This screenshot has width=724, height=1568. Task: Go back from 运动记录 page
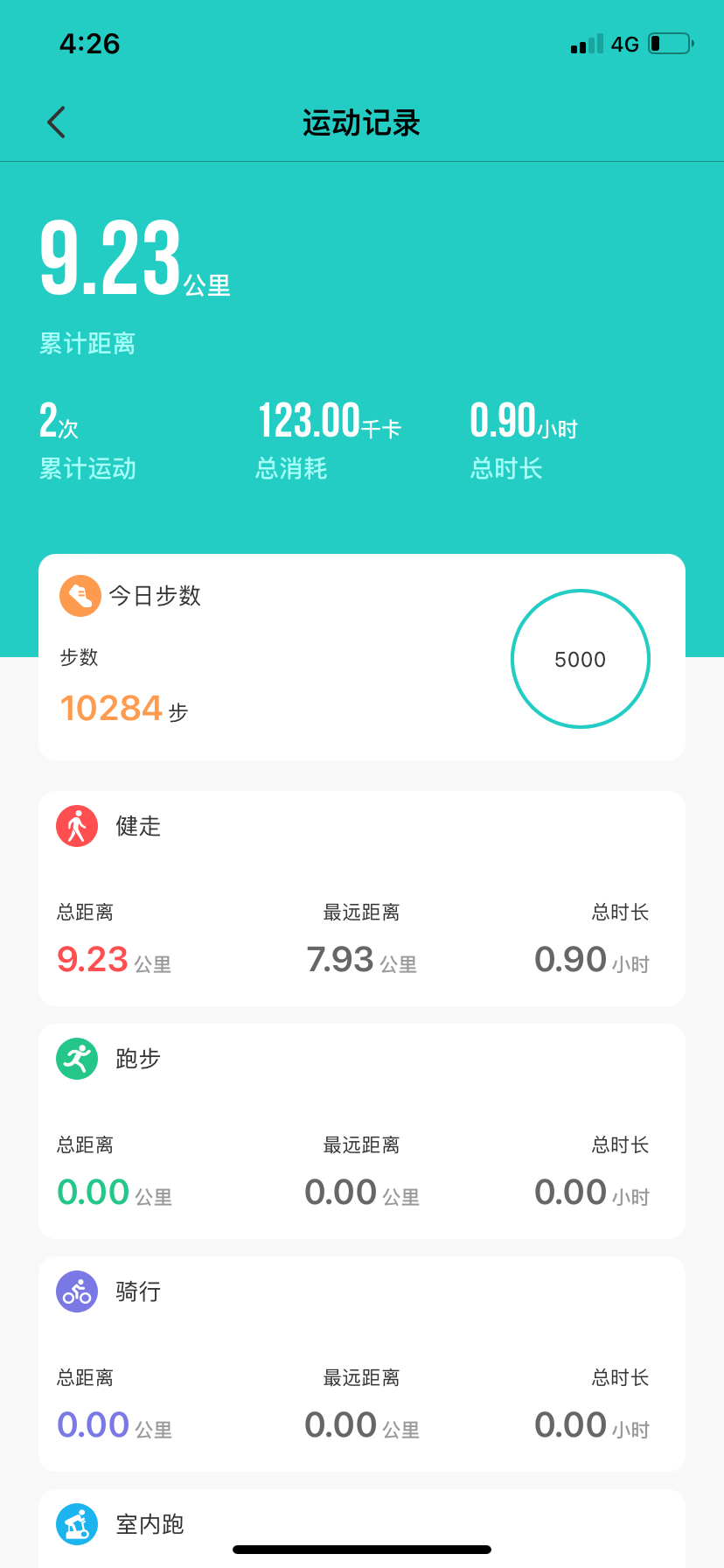57,122
